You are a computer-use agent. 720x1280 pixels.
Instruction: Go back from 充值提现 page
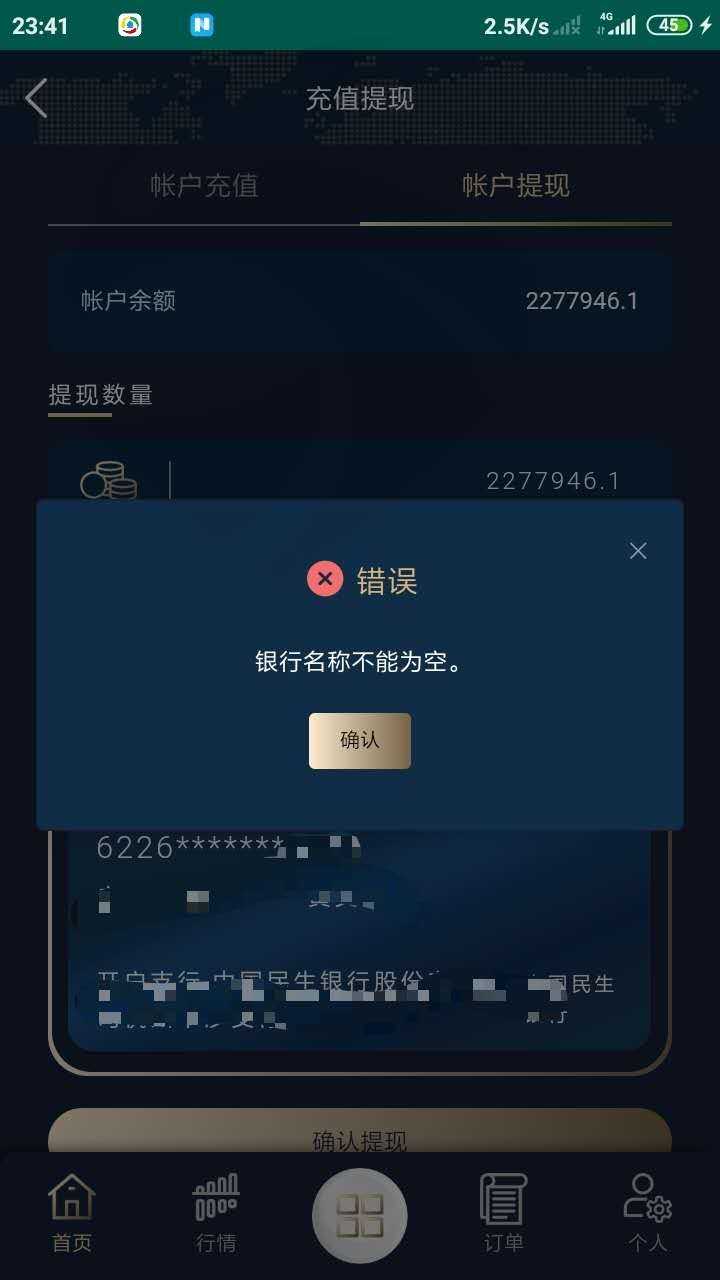pyautogui.click(x=36, y=98)
